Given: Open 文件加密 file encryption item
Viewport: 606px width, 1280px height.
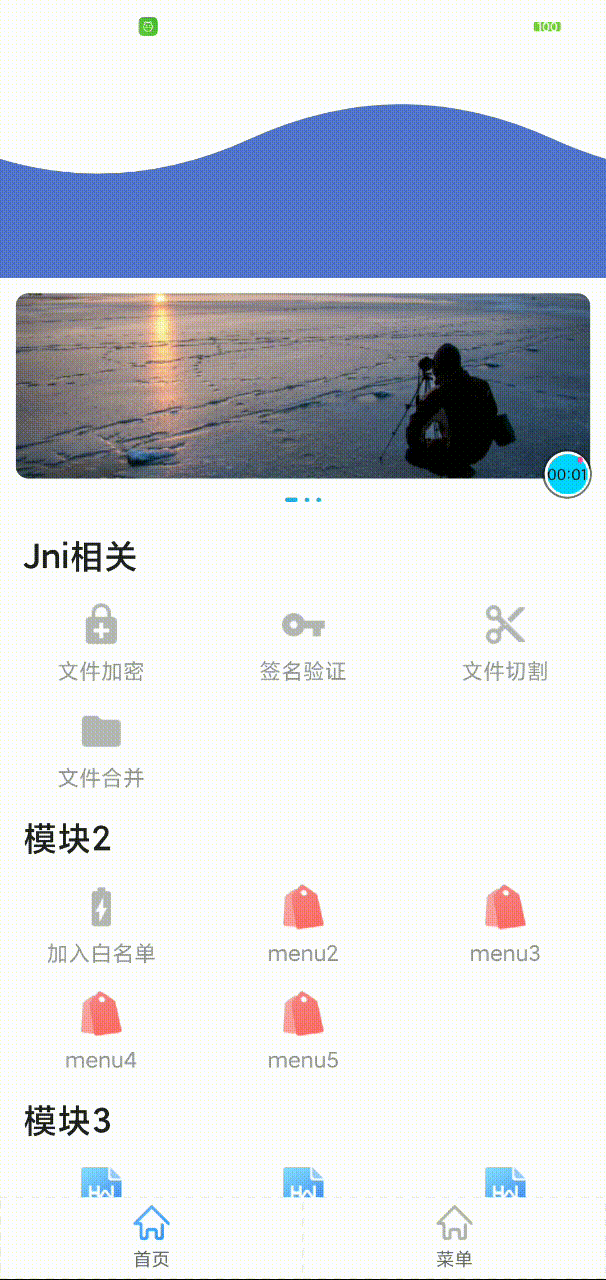Looking at the screenshot, I should click(101, 643).
